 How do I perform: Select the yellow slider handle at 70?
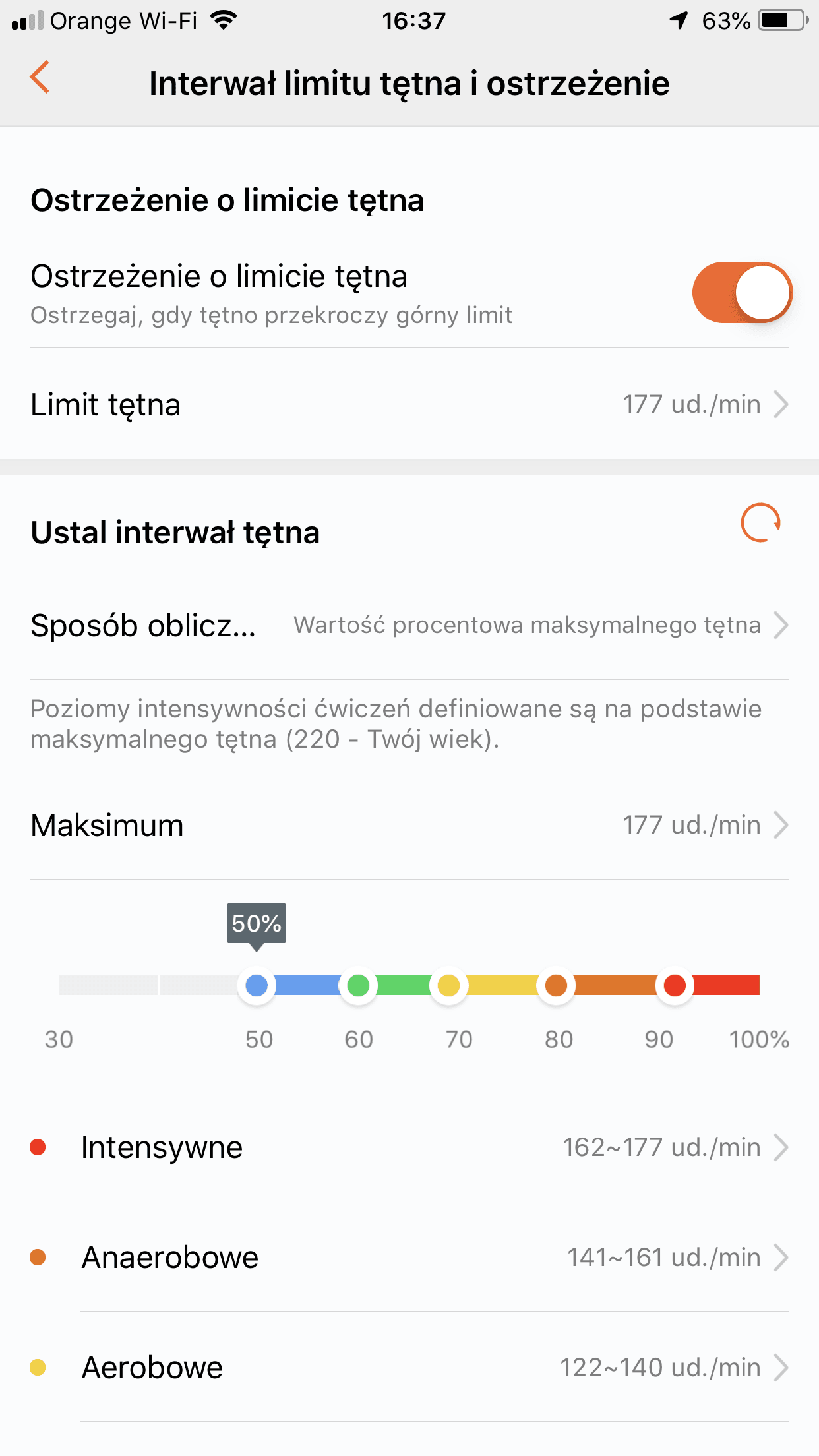point(449,986)
